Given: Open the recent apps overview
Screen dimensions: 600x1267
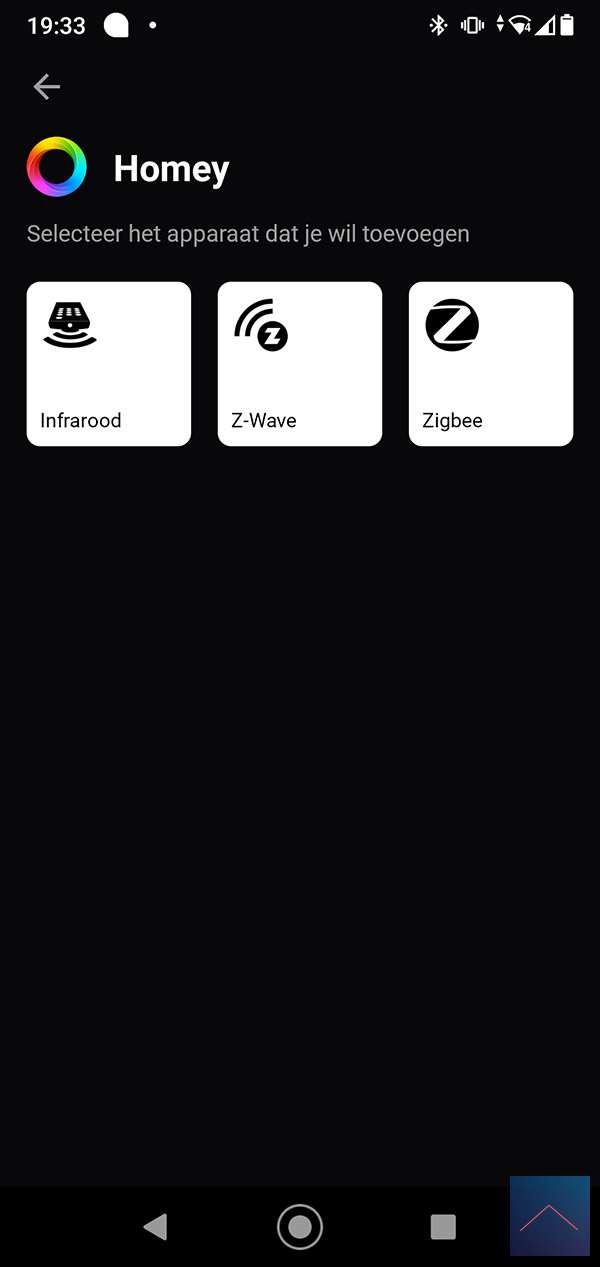Looking at the screenshot, I should pyautogui.click(x=443, y=1226).
